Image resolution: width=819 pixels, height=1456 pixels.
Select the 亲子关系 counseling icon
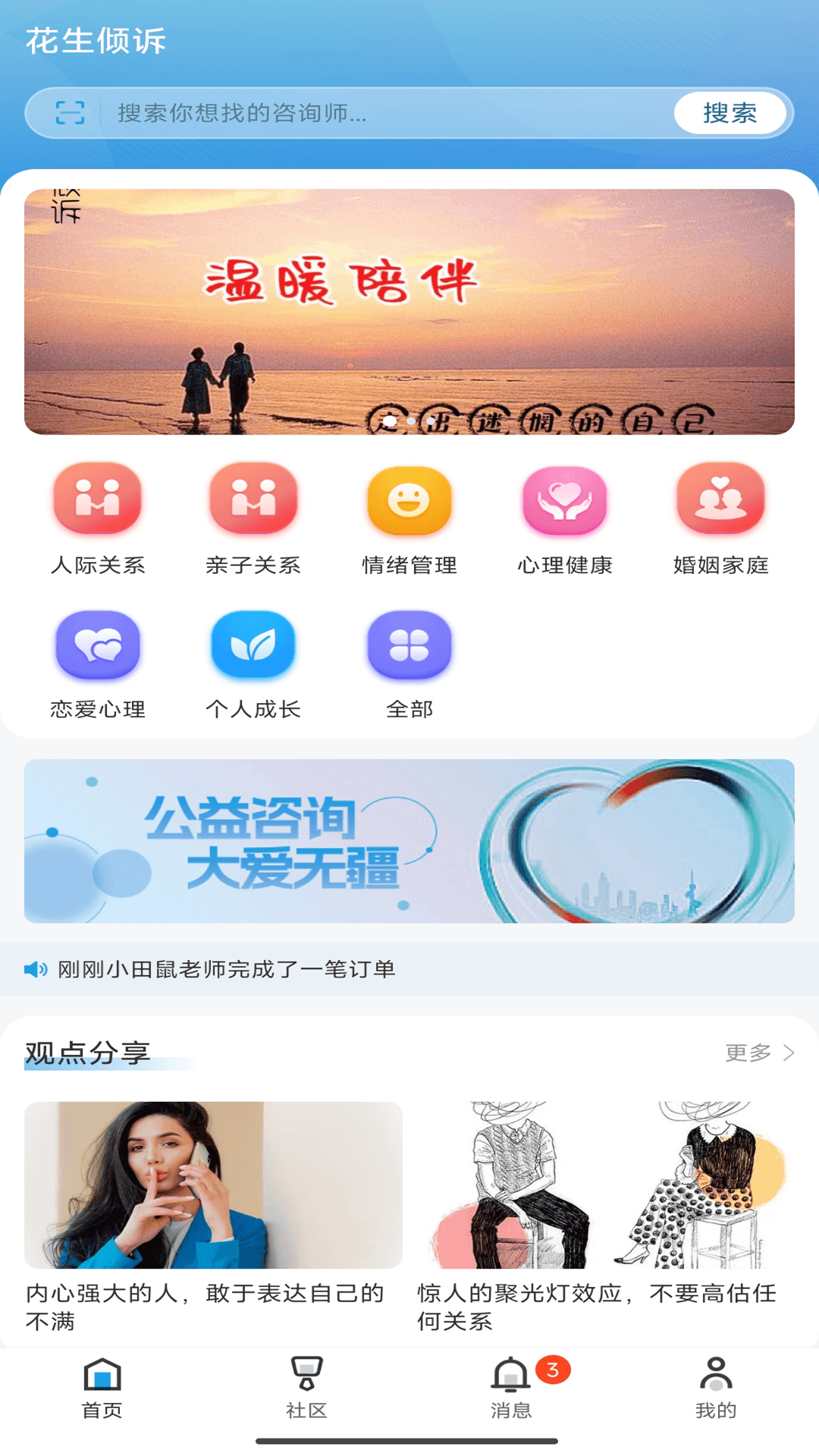click(253, 500)
